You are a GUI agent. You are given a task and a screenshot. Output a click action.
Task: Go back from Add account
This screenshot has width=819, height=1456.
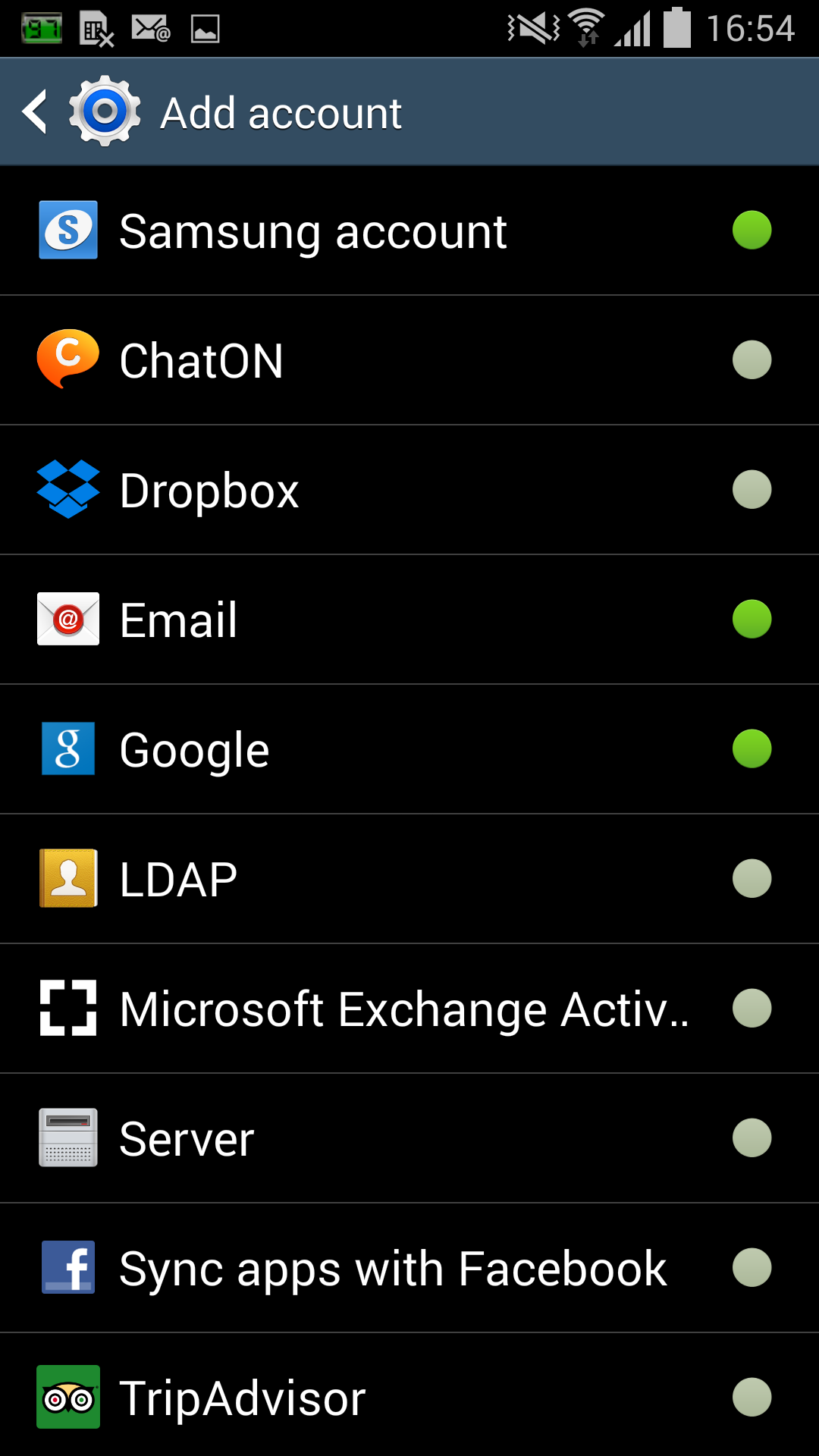tap(35, 112)
